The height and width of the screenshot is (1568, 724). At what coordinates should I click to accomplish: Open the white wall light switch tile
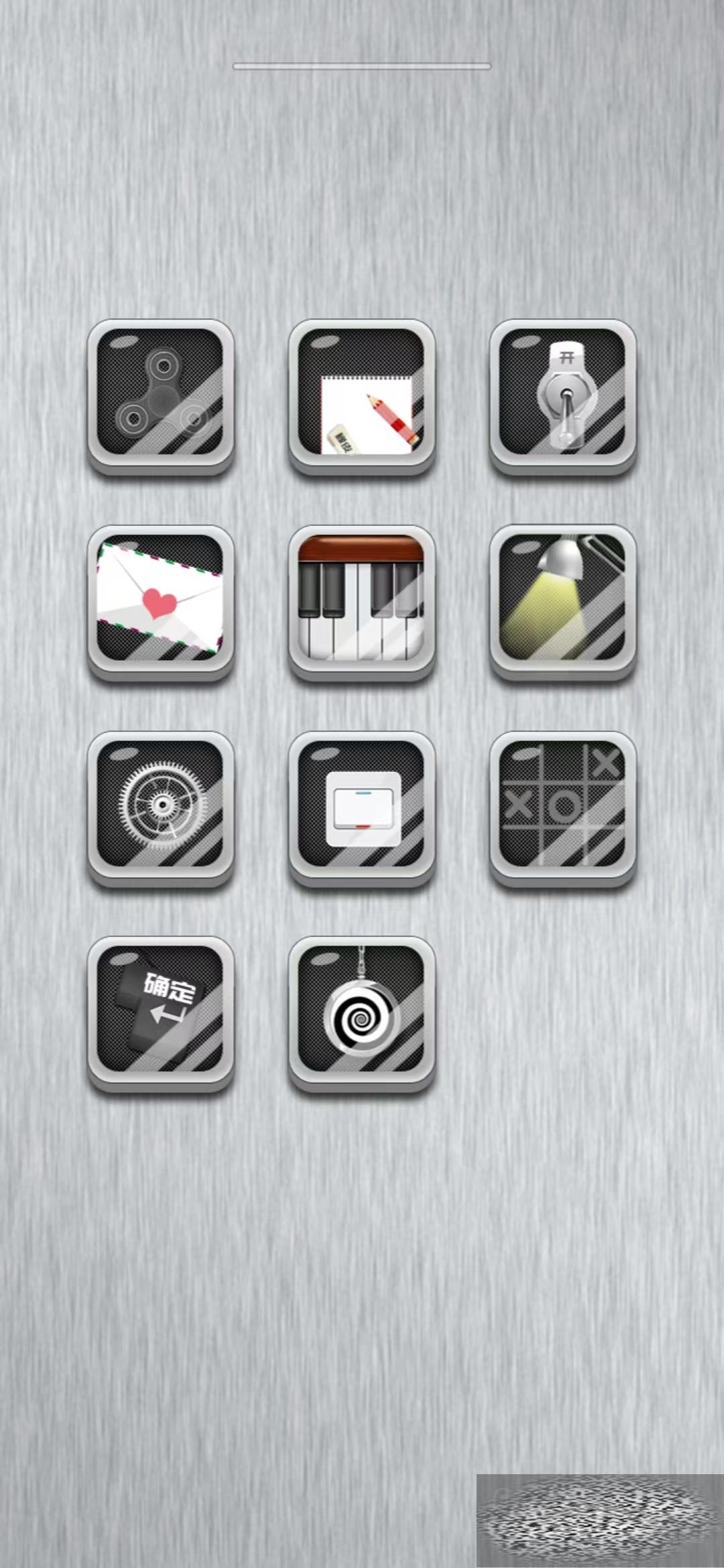[362, 807]
